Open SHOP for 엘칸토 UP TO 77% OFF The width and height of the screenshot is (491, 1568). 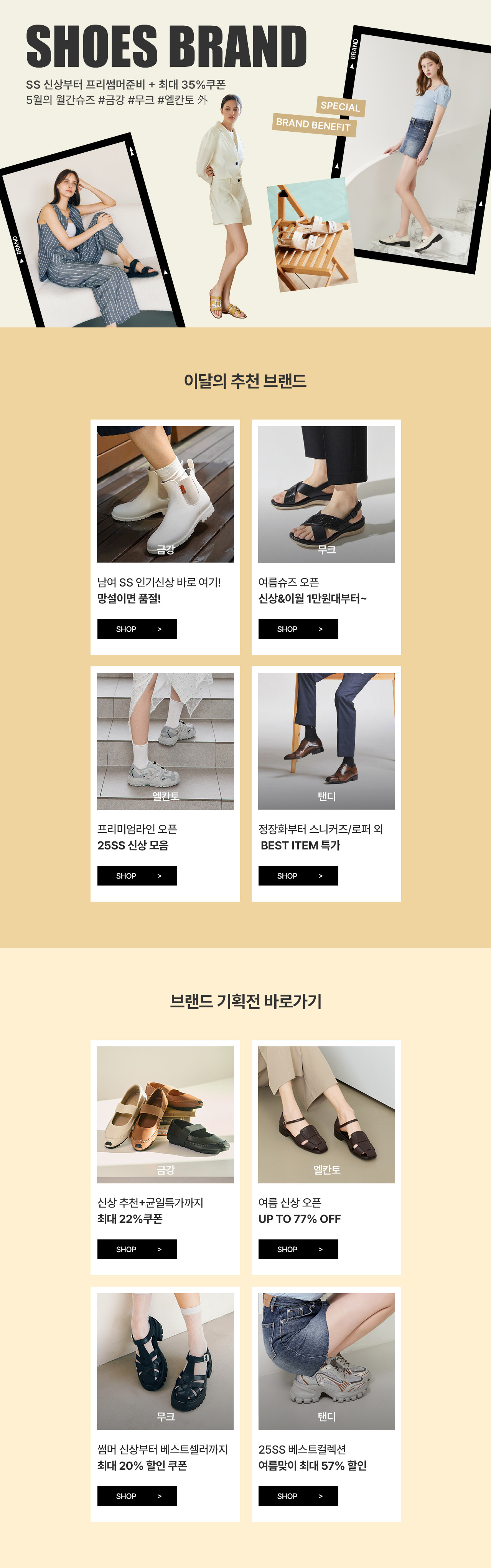click(298, 1249)
